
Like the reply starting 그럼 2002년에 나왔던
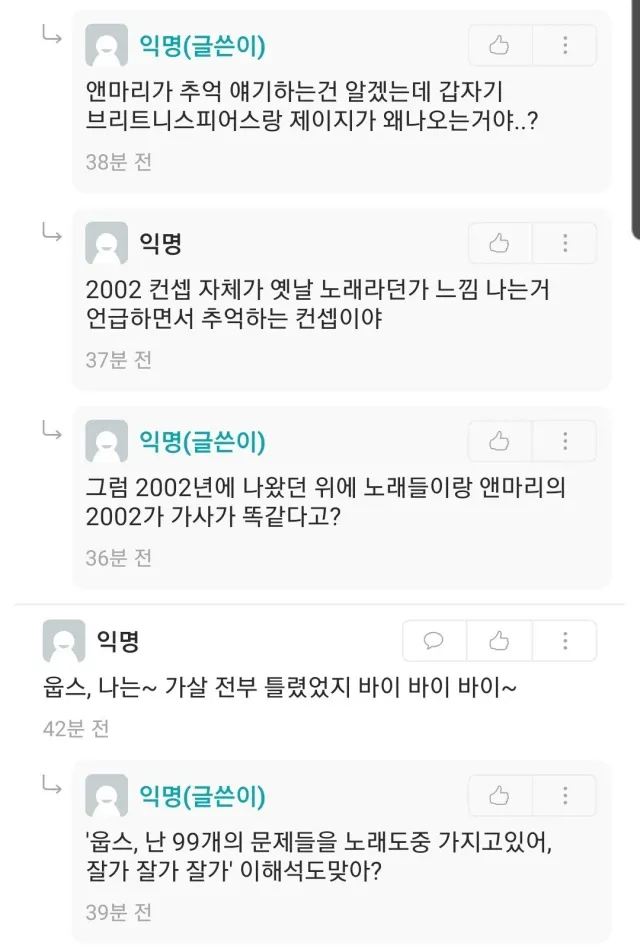tap(500, 441)
